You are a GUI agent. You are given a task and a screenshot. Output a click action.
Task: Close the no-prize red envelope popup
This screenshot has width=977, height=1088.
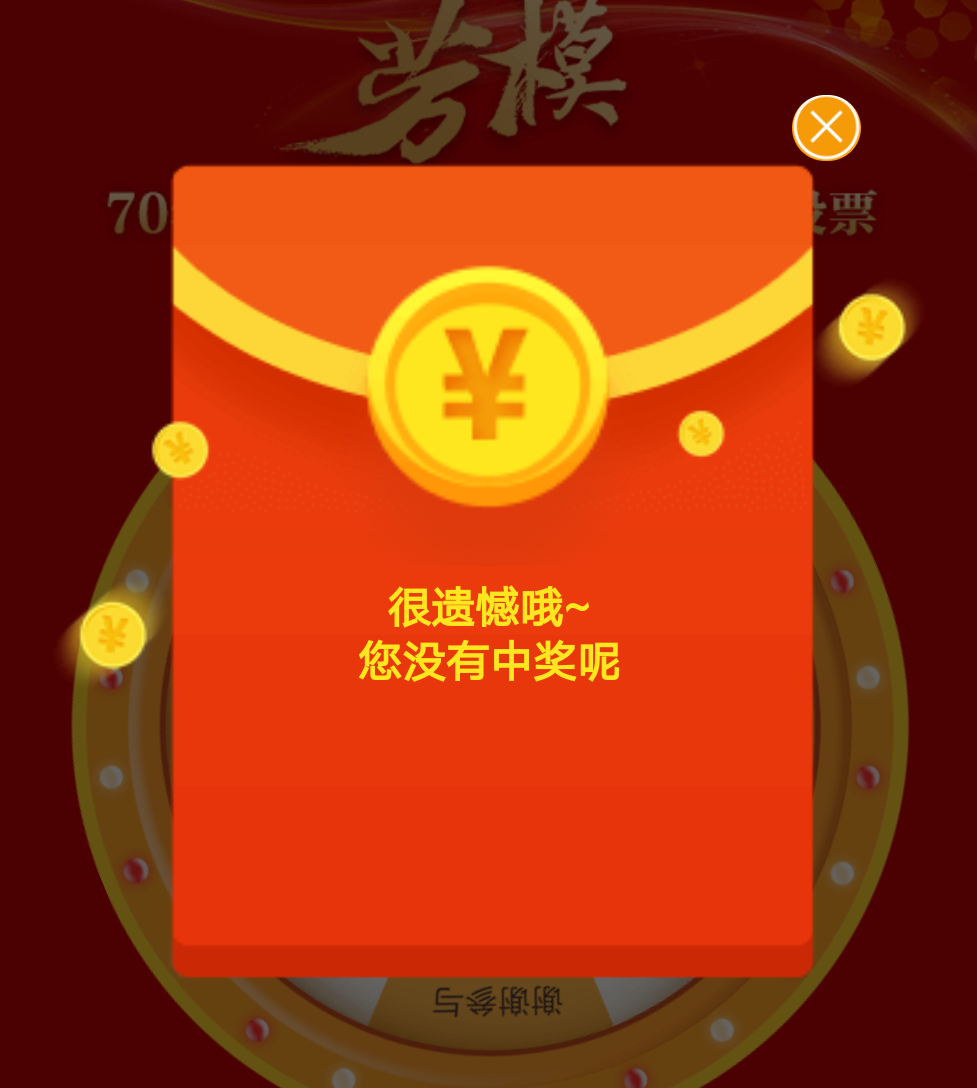tap(826, 128)
